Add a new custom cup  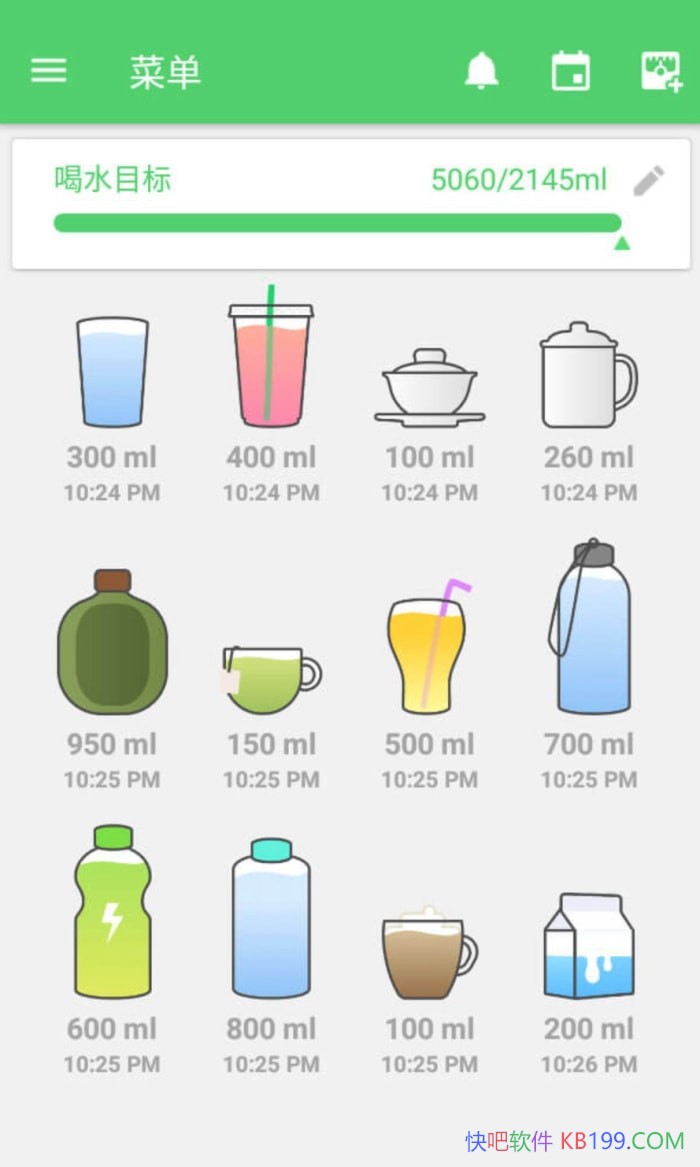pyautogui.click(x=660, y=71)
